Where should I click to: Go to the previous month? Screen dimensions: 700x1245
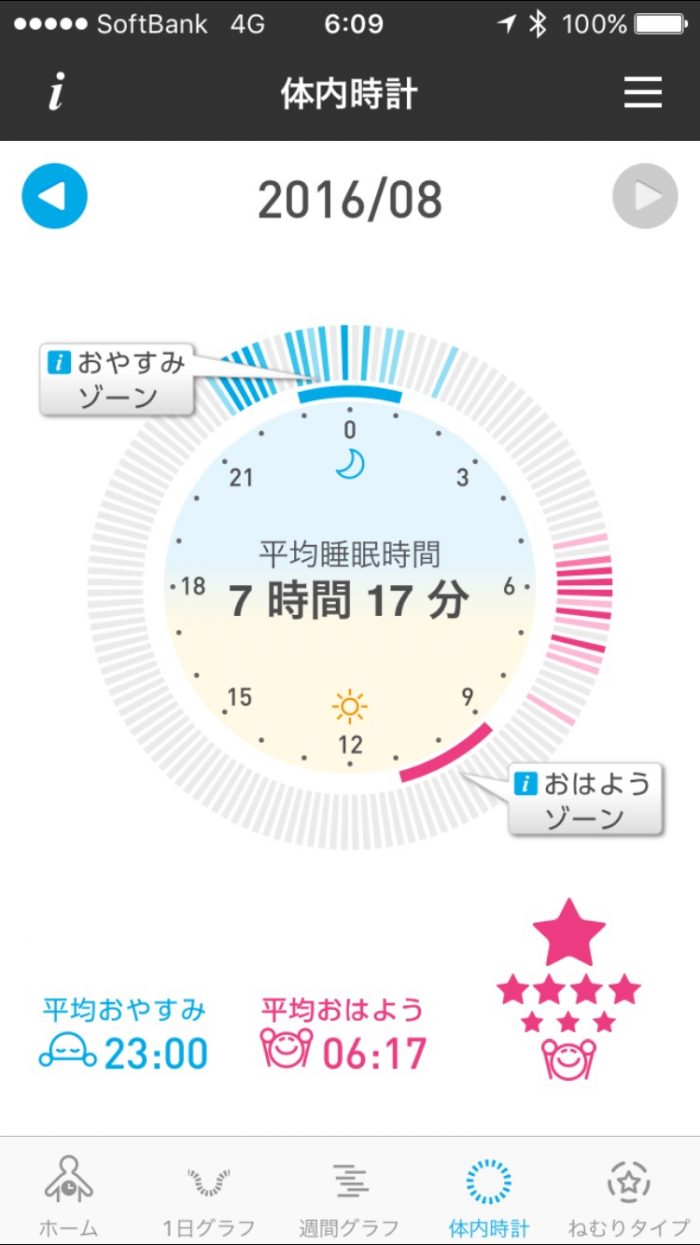(x=55, y=196)
